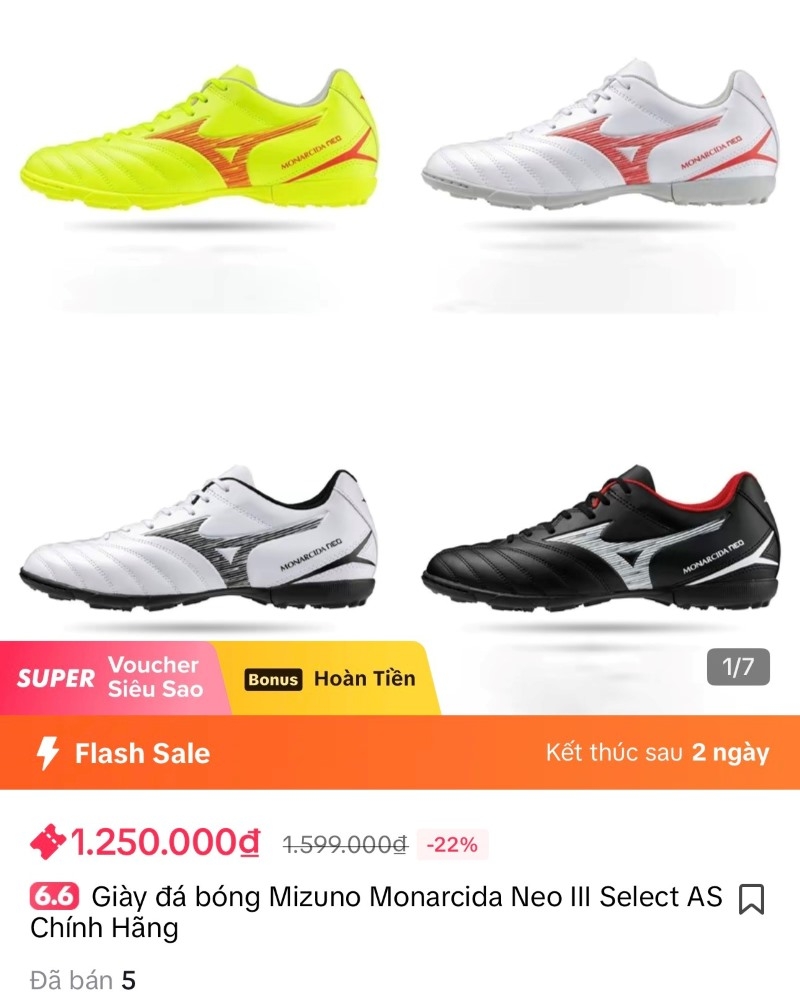Image resolution: width=800 pixels, height=998 pixels.
Task: Click the red 6.6 event badge
Action: click(55, 896)
